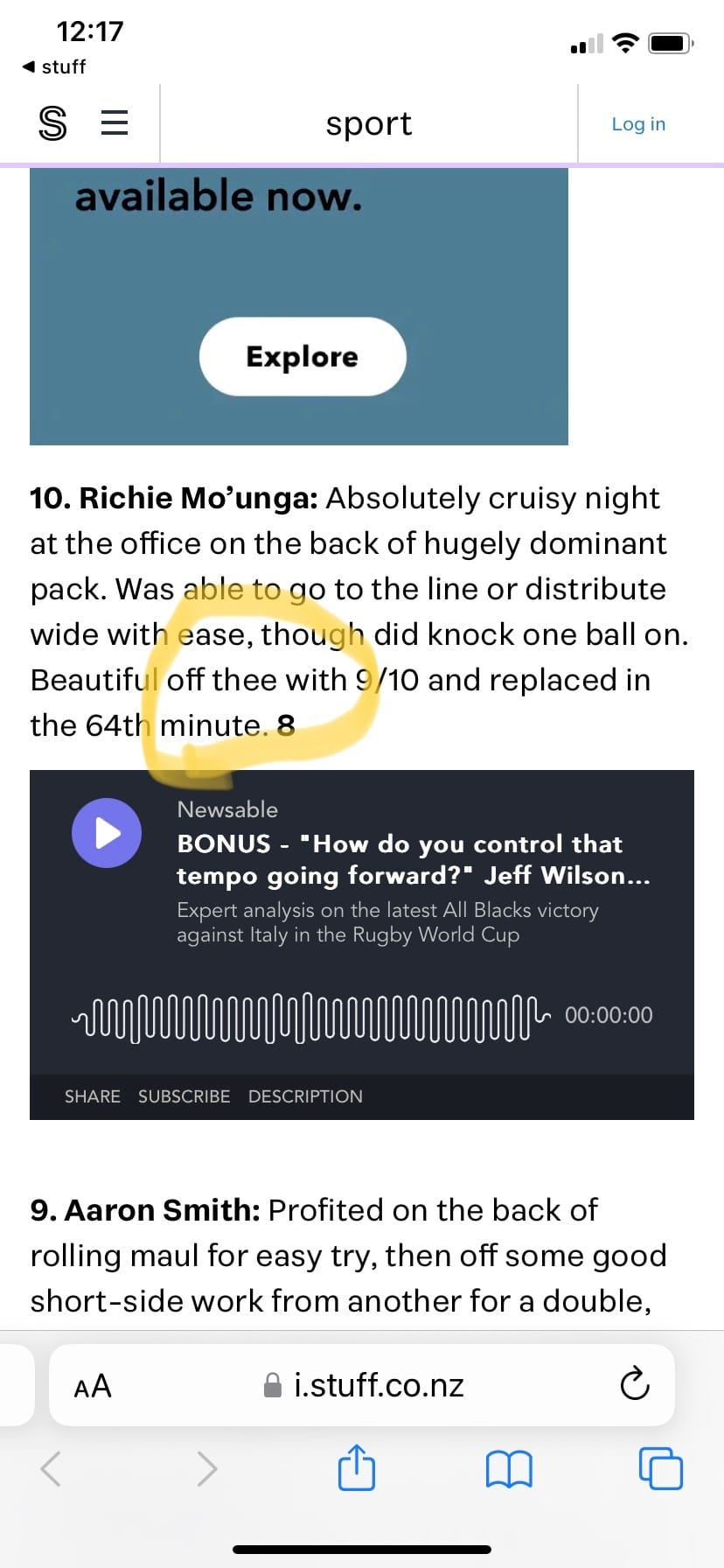Viewport: 724px width, 1568px height.
Task: Open Safari bookmarks
Action: [508, 1468]
